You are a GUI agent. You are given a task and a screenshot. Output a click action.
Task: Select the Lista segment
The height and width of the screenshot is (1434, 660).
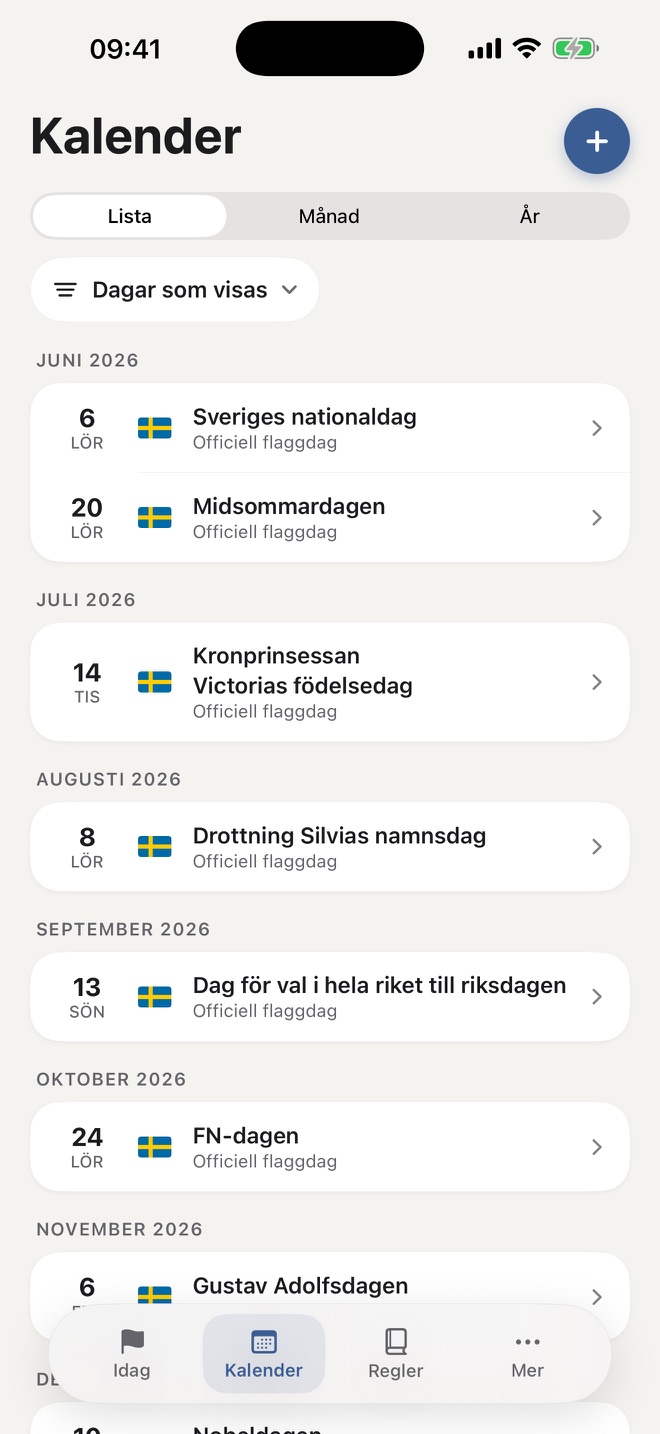[x=130, y=216]
